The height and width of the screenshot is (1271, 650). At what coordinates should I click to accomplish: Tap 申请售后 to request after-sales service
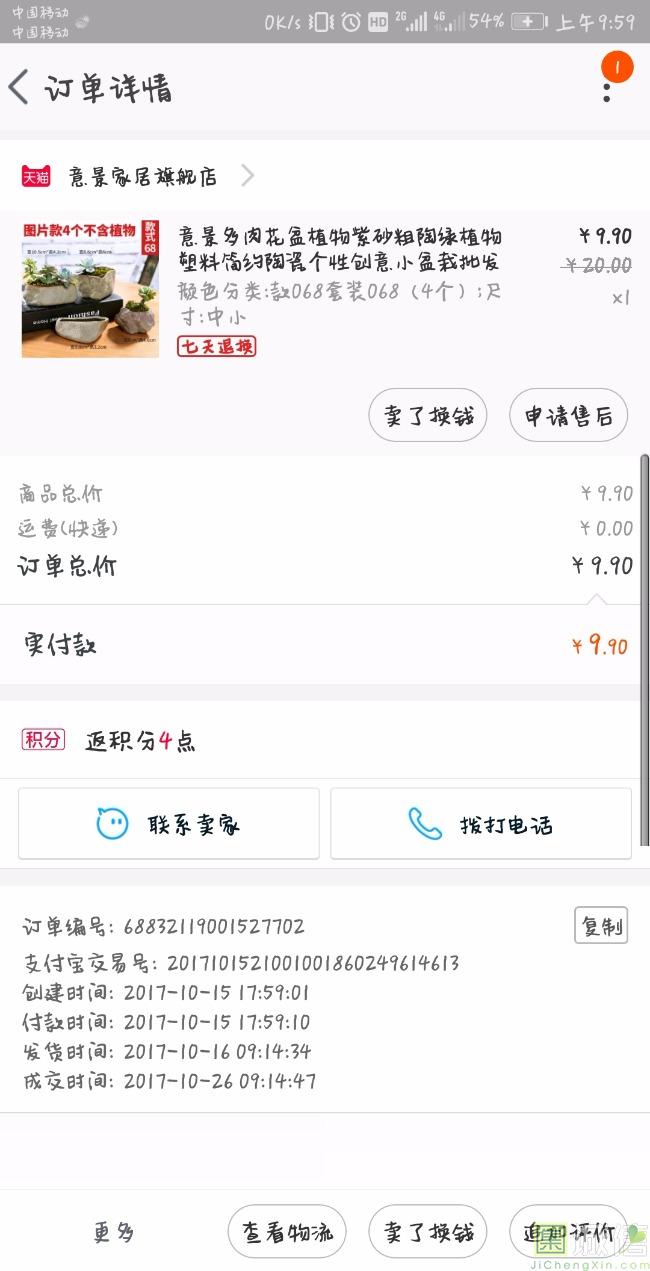pos(568,416)
